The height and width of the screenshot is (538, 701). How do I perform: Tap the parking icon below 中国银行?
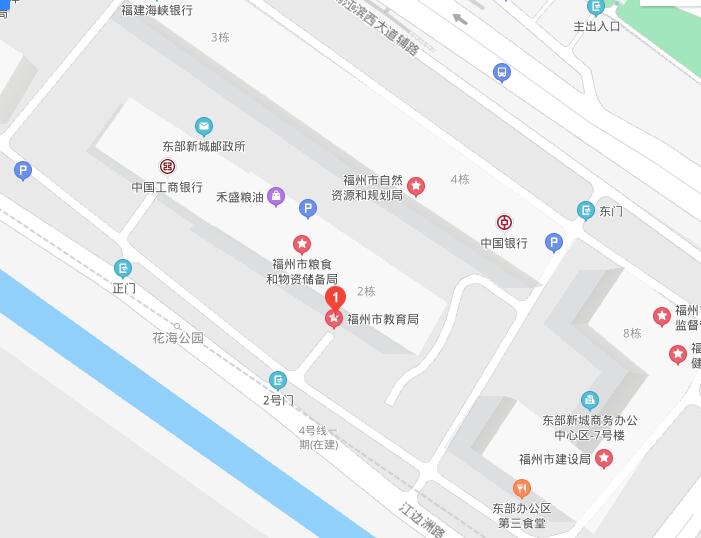pyautogui.click(x=554, y=242)
